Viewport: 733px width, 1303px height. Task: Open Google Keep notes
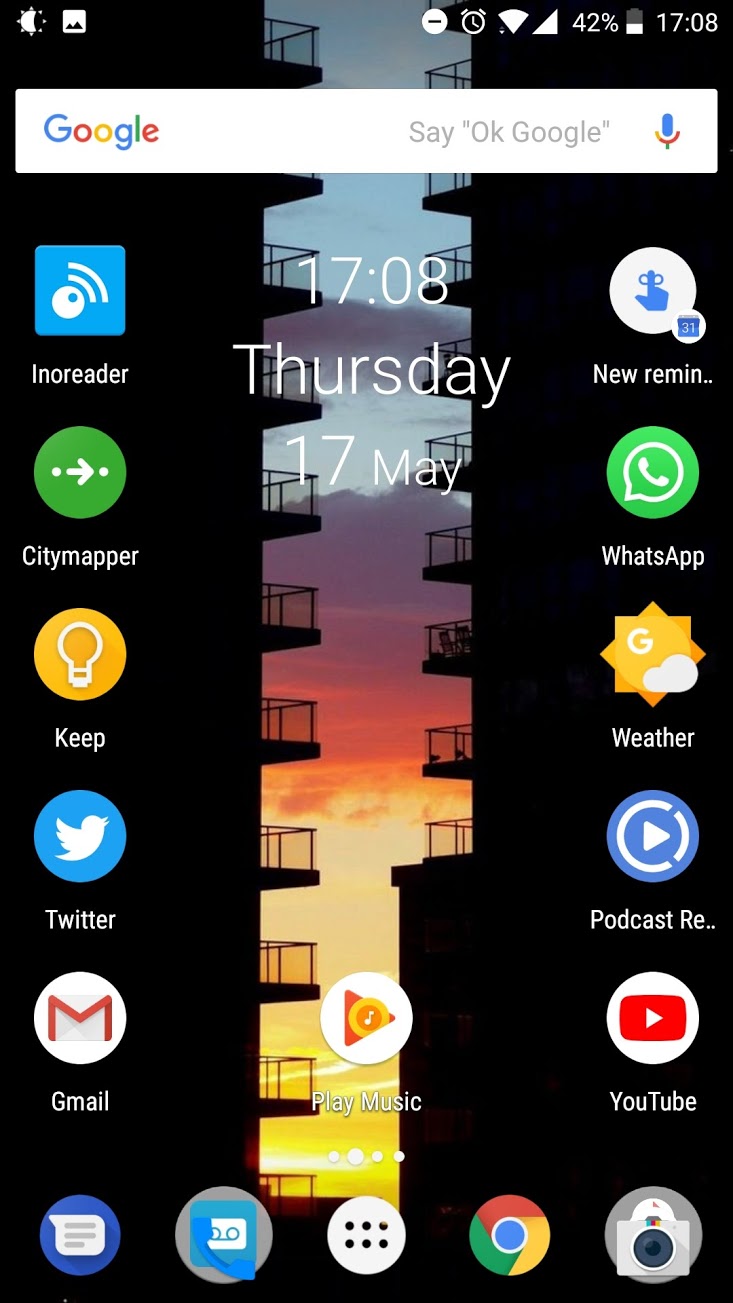point(80,654)
